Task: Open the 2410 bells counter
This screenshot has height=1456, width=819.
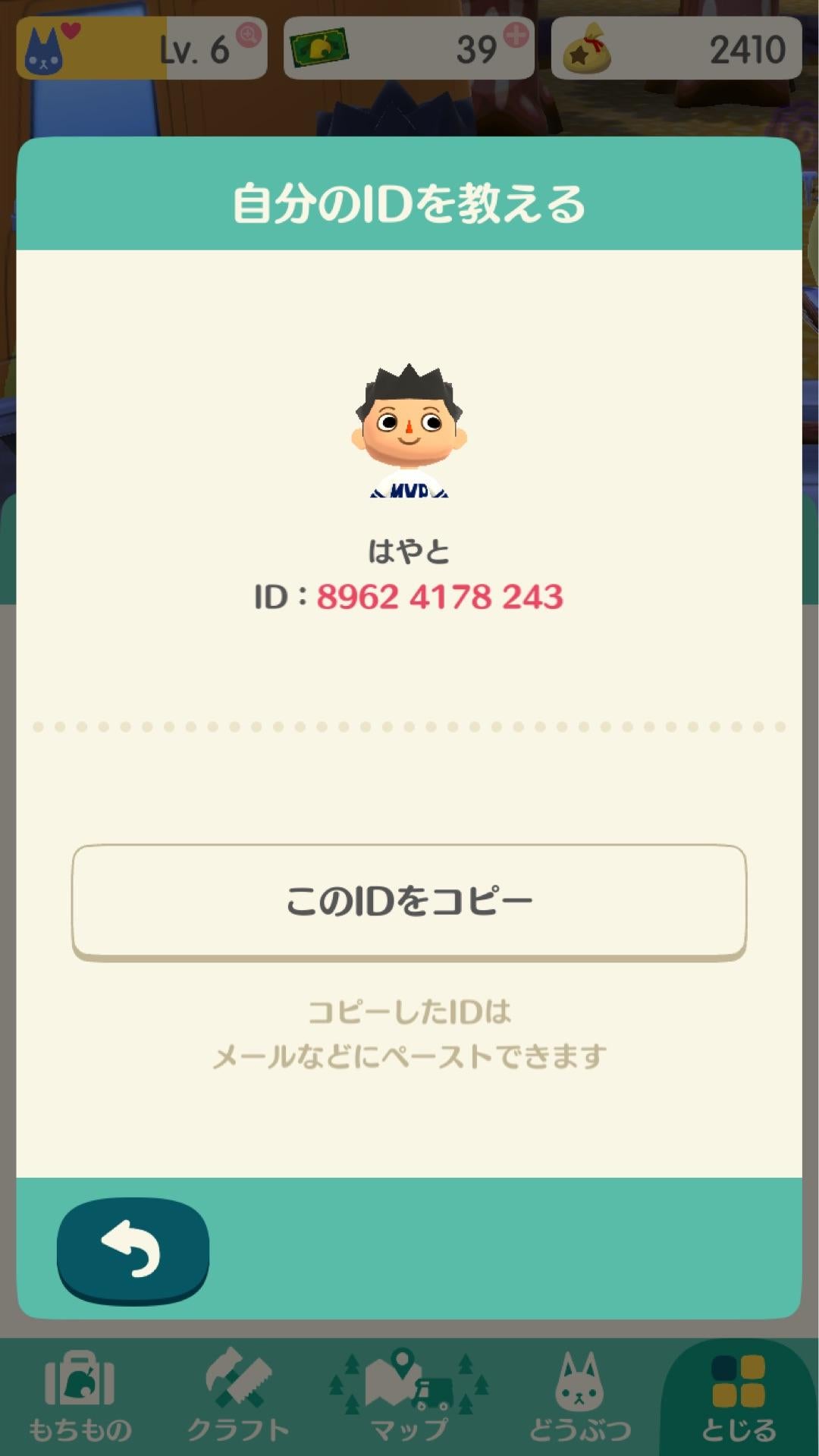Action: point(676,49)
